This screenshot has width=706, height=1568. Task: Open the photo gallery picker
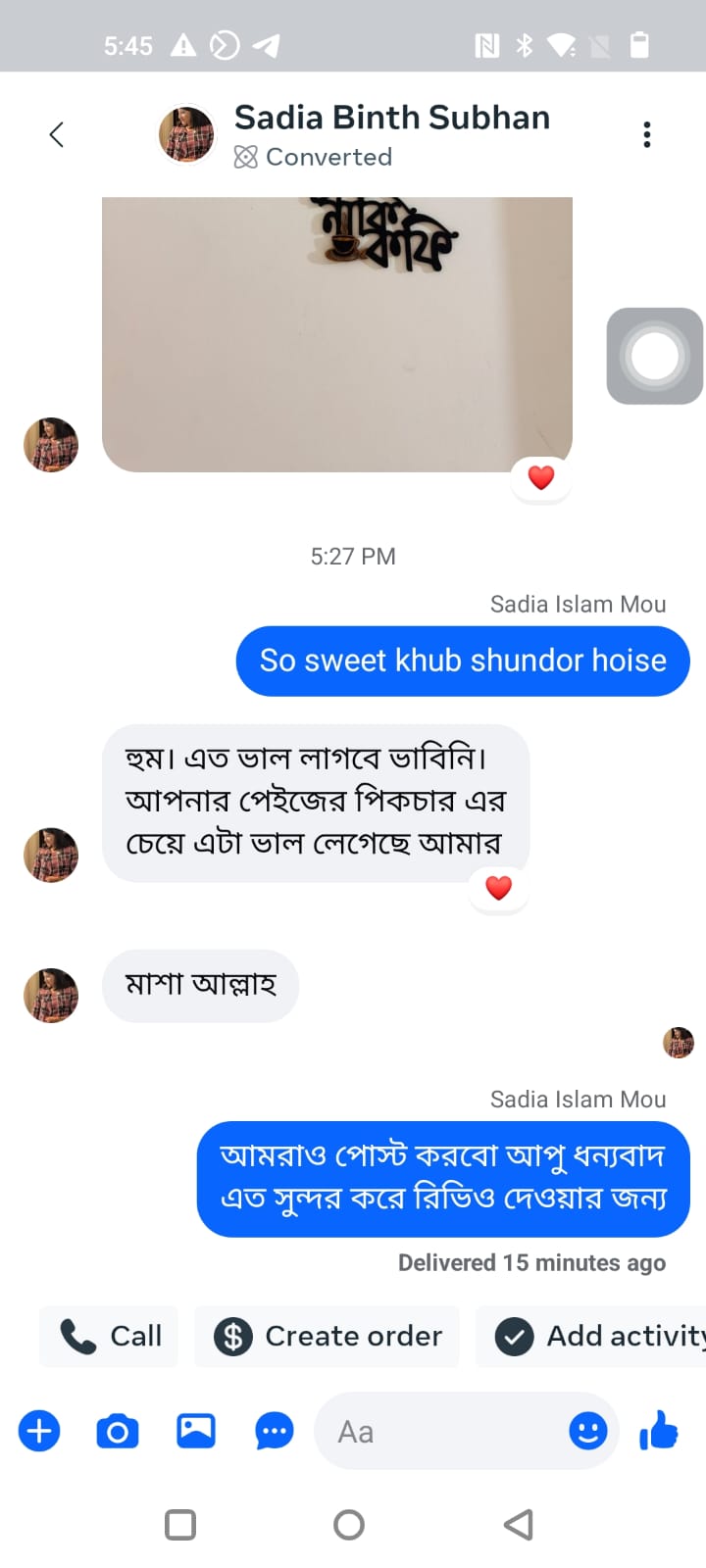coord(194,1431)
